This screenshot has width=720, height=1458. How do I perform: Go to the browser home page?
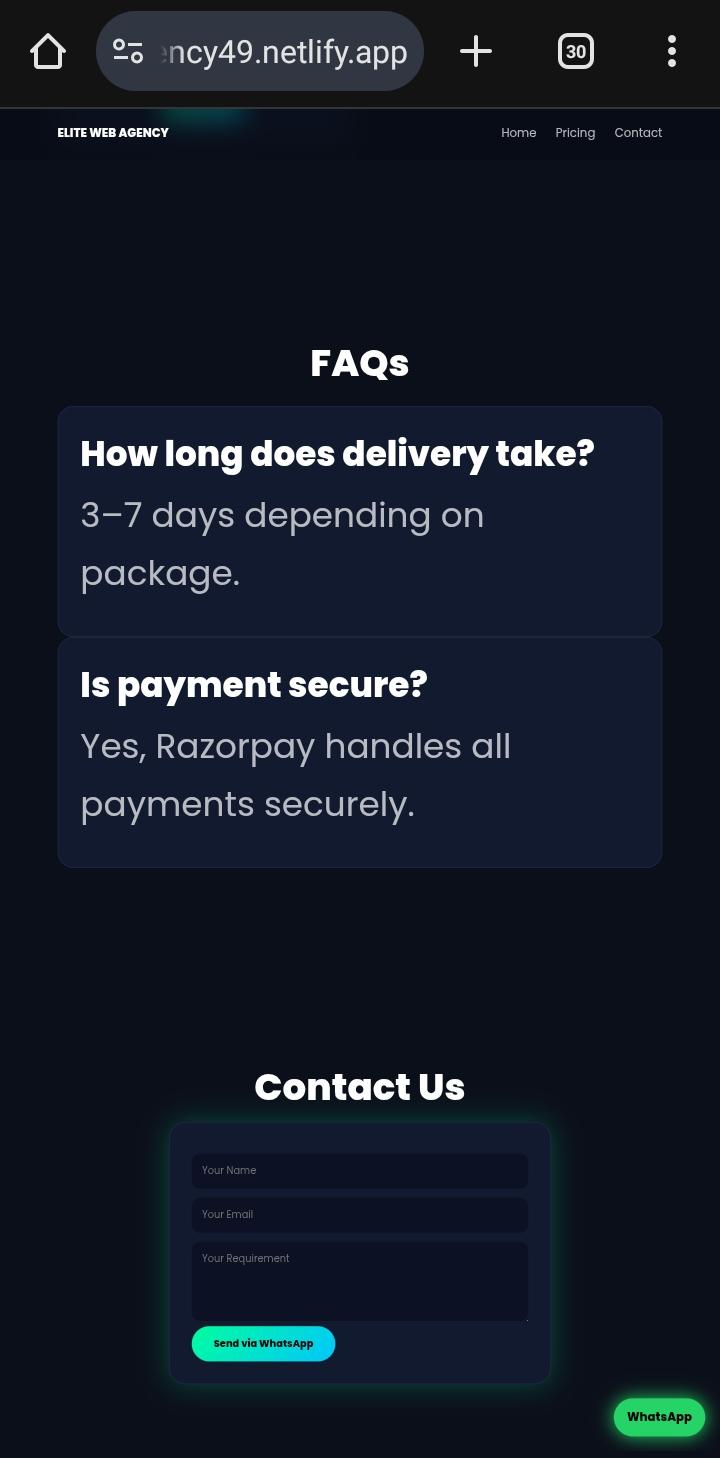[47, 52]
